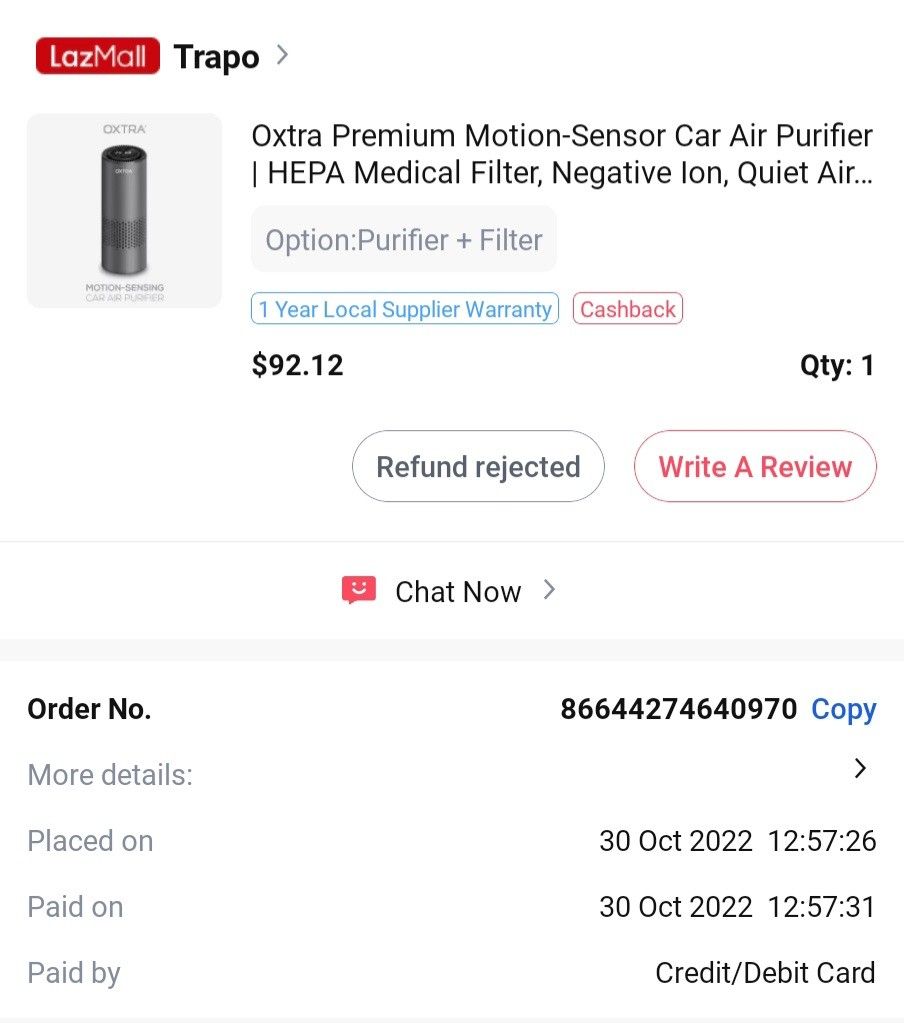View Refund rejected status details
The width and height of the screenshot is (904, 1023).
[477, 466]
